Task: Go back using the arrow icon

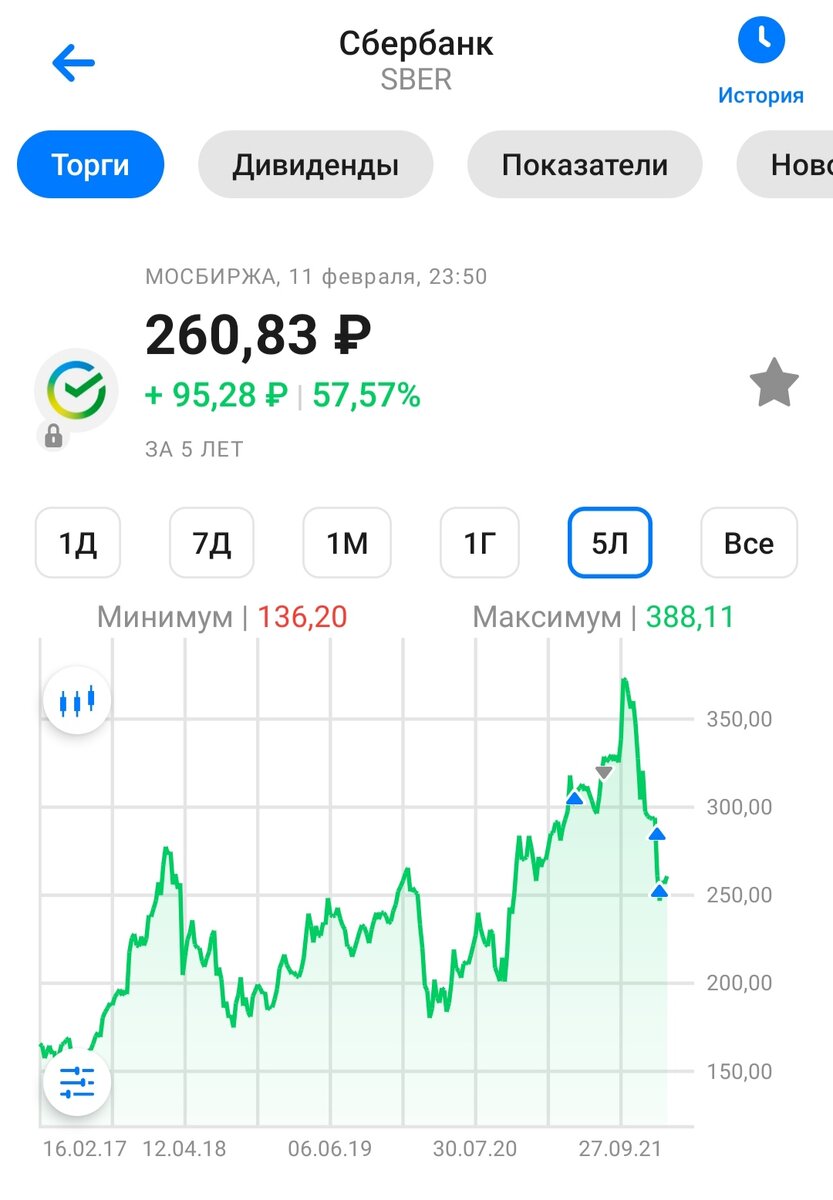Action: click(x=73, y=64)
